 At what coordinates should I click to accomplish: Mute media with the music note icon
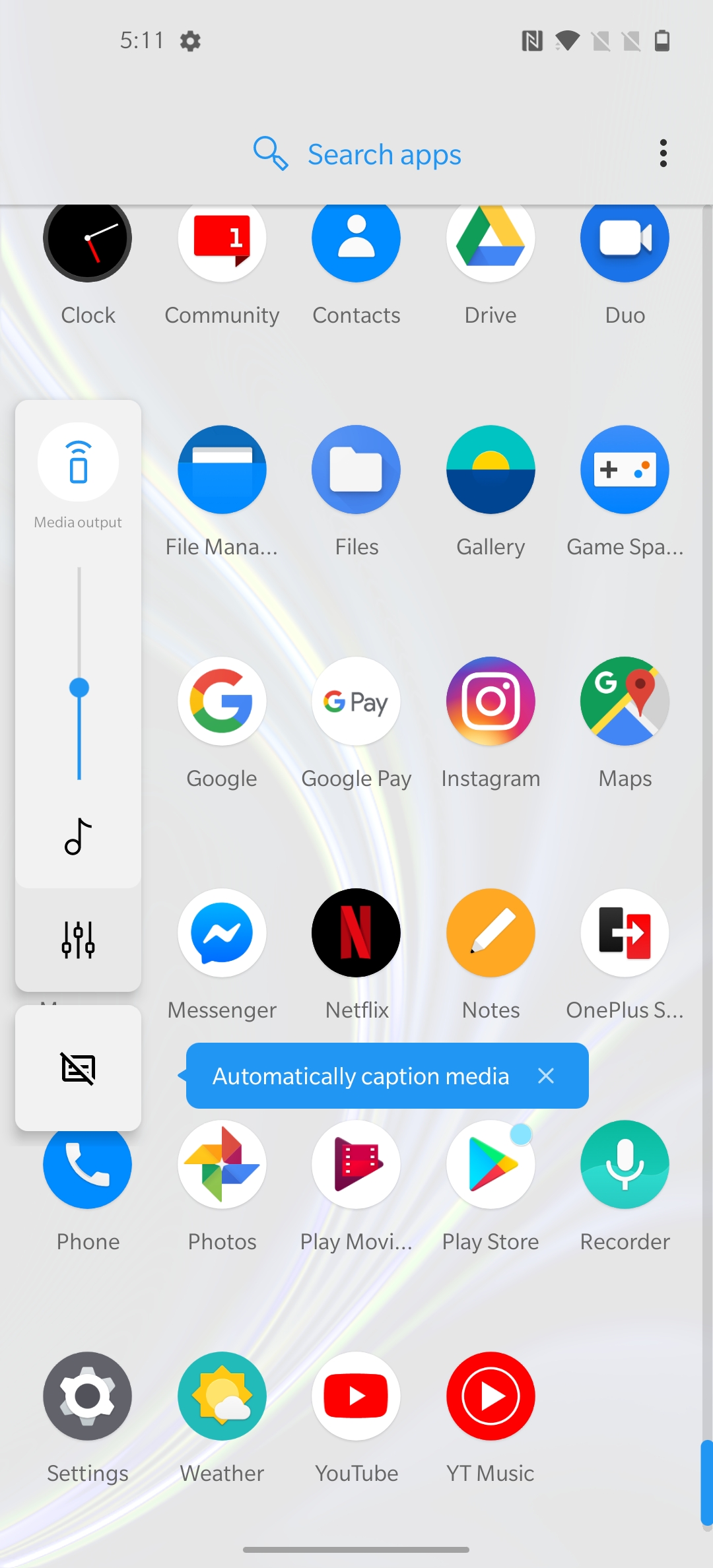pos(78,837)
